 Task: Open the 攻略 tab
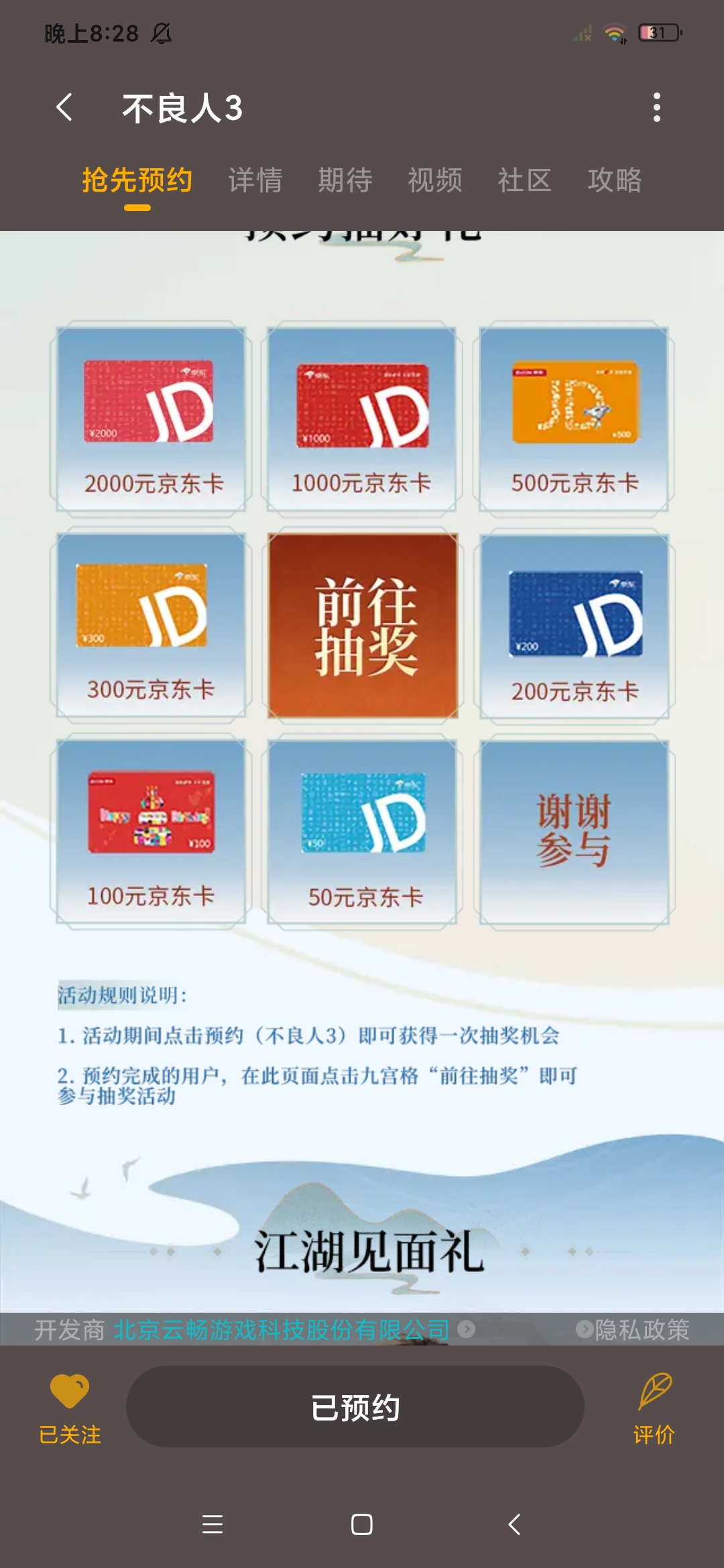click(614, 180)
